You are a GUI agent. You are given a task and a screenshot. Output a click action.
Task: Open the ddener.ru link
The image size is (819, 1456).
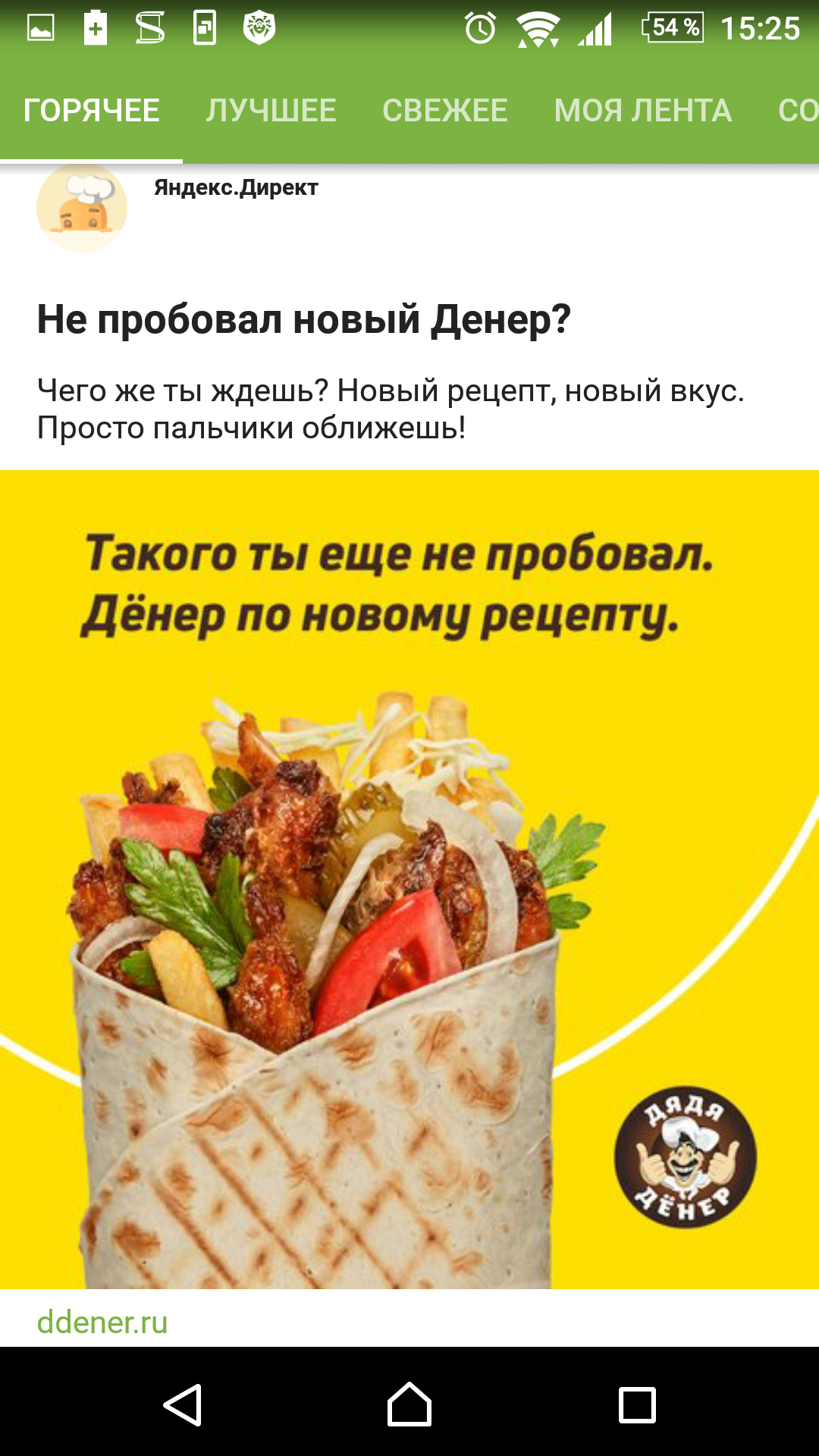(x=102, y=1322)
